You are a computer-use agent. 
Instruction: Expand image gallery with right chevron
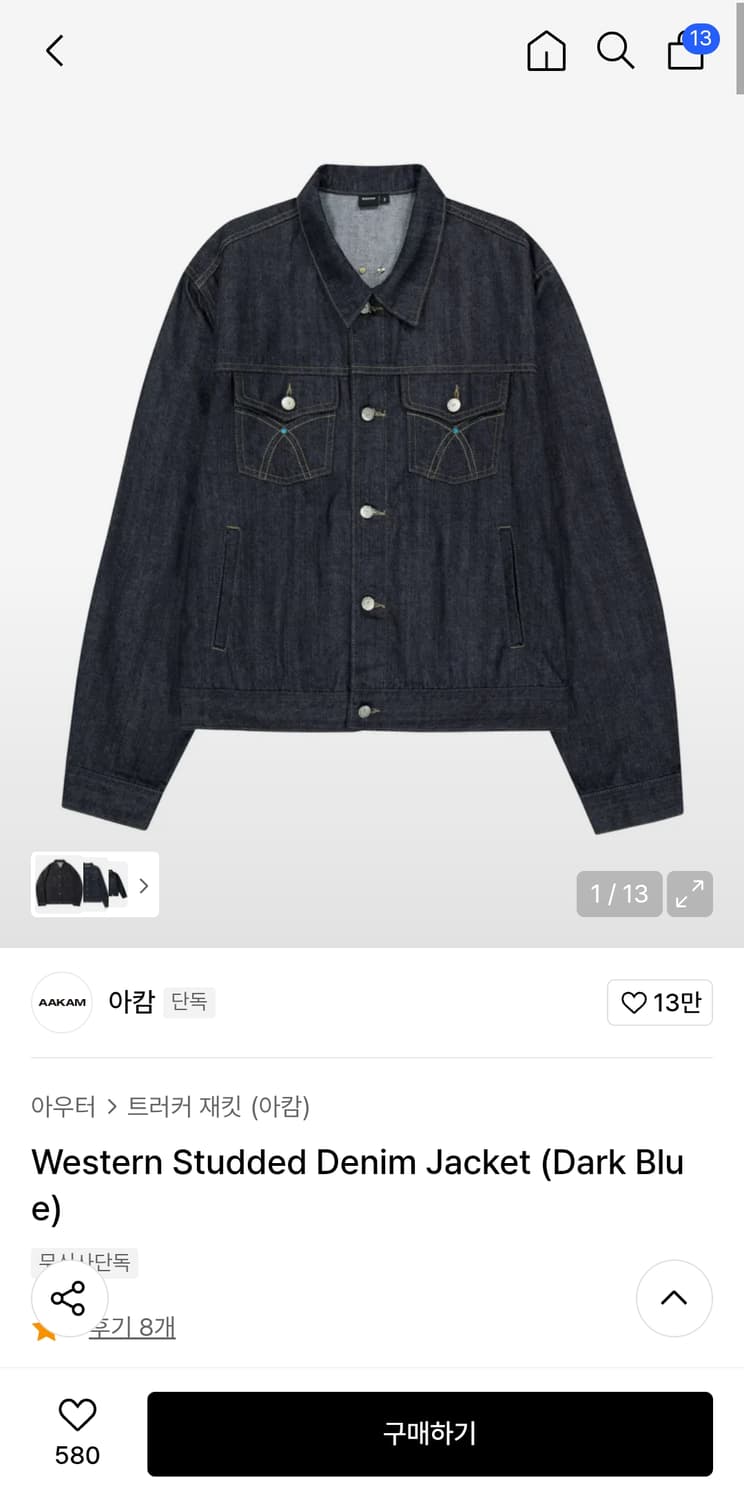tap(143, 885)
